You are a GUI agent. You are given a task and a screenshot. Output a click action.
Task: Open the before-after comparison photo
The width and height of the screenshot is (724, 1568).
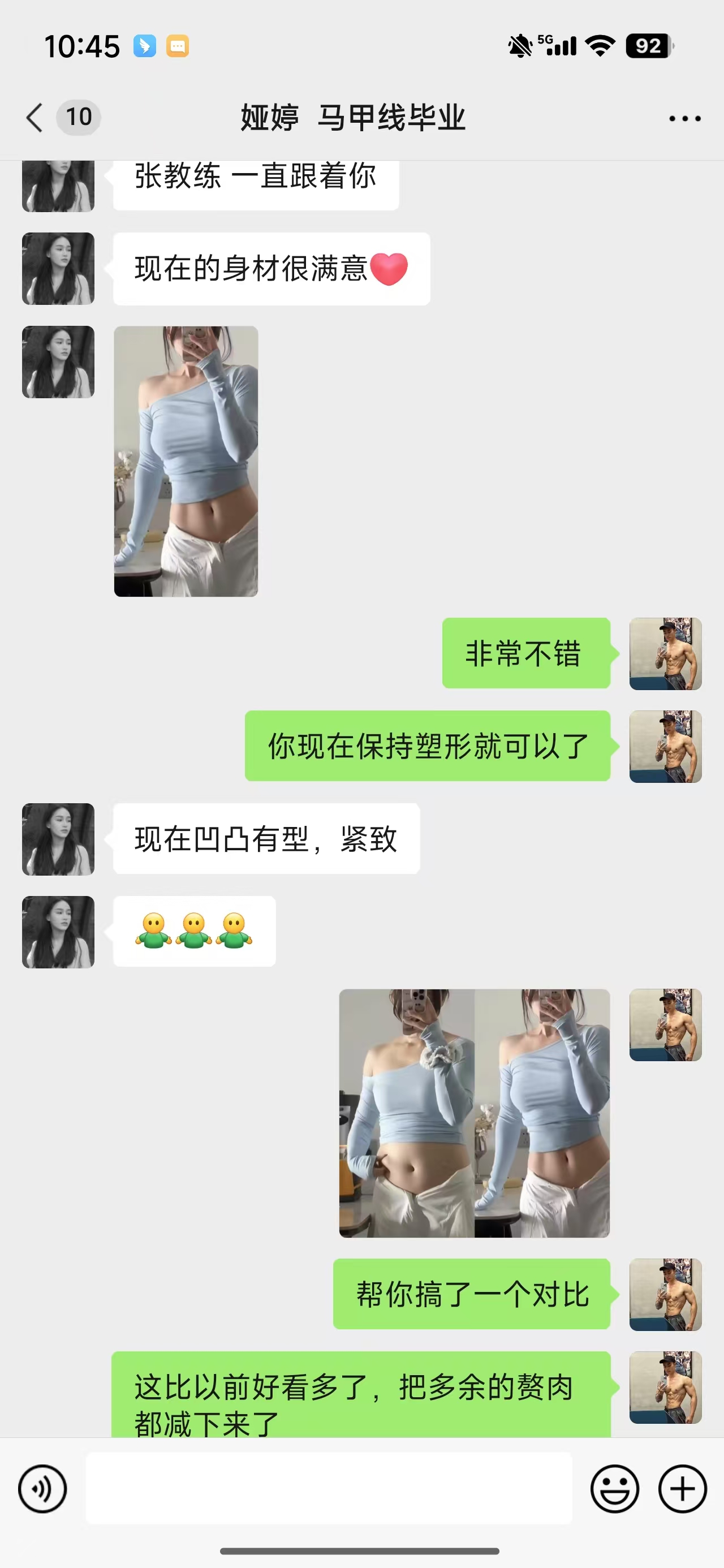click(x=474, y=1113)
